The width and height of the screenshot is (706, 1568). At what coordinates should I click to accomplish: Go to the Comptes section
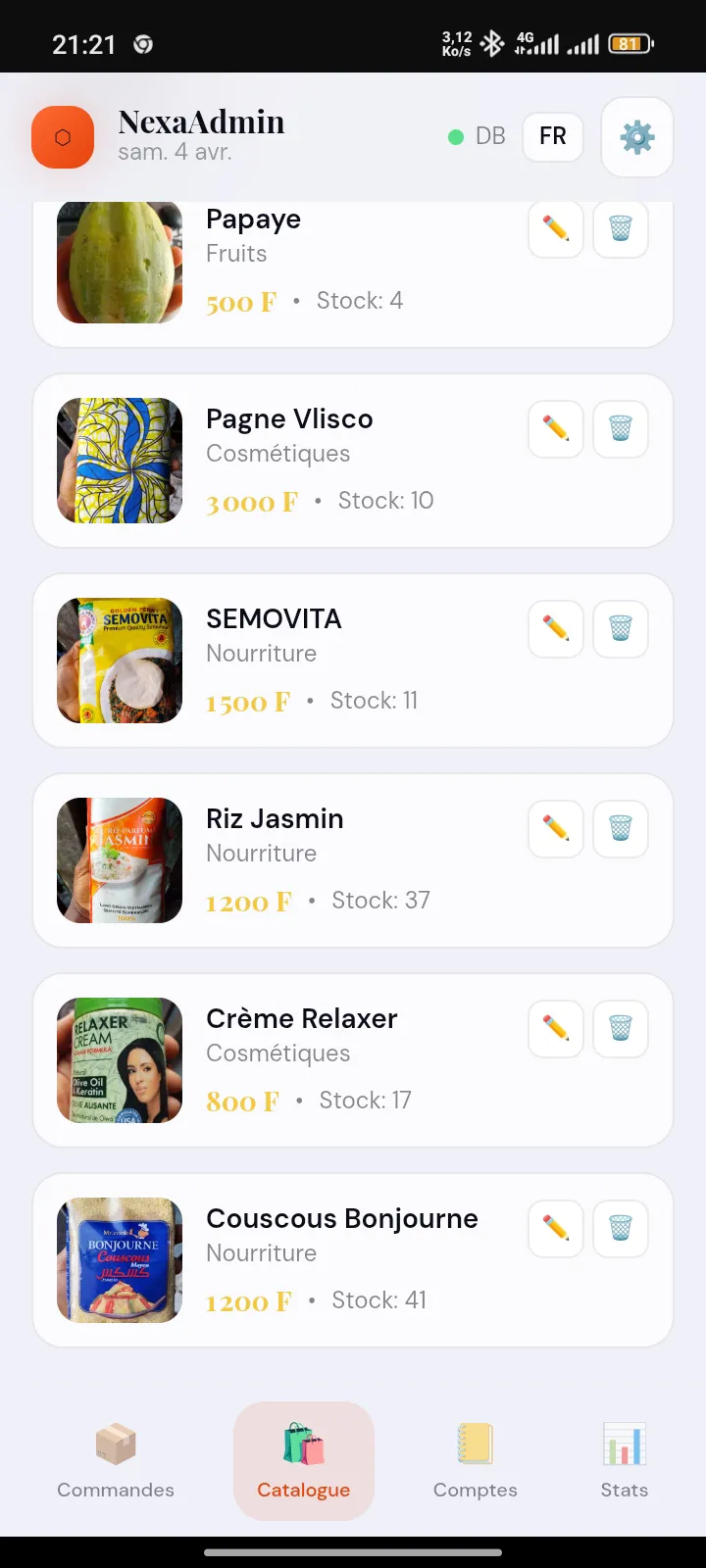click(x=475, y=1460)
